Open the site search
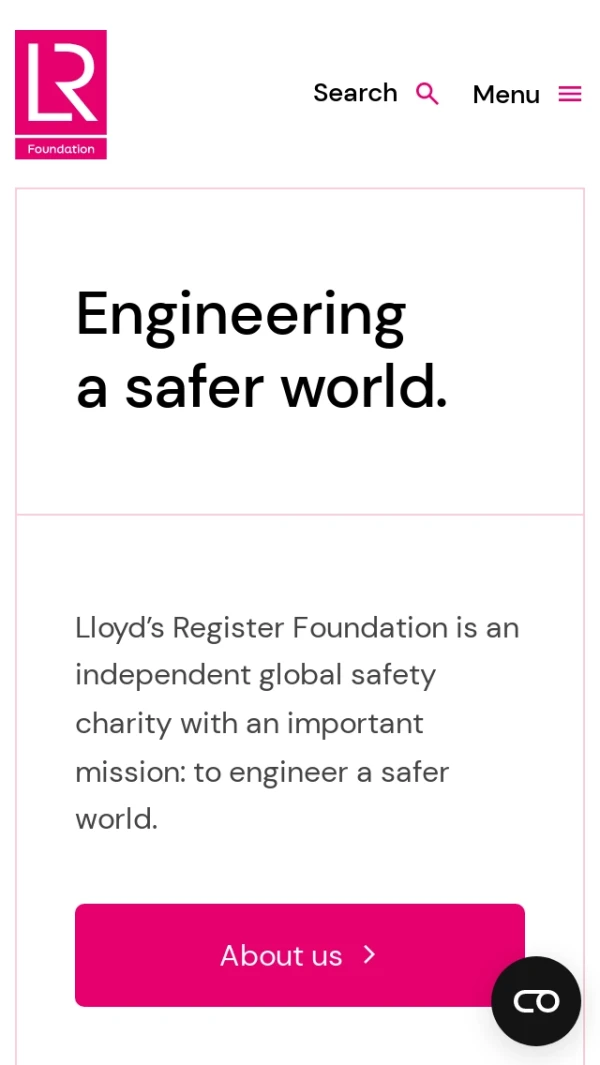This screenshot has width=600, height=1065. pos(376,93)
